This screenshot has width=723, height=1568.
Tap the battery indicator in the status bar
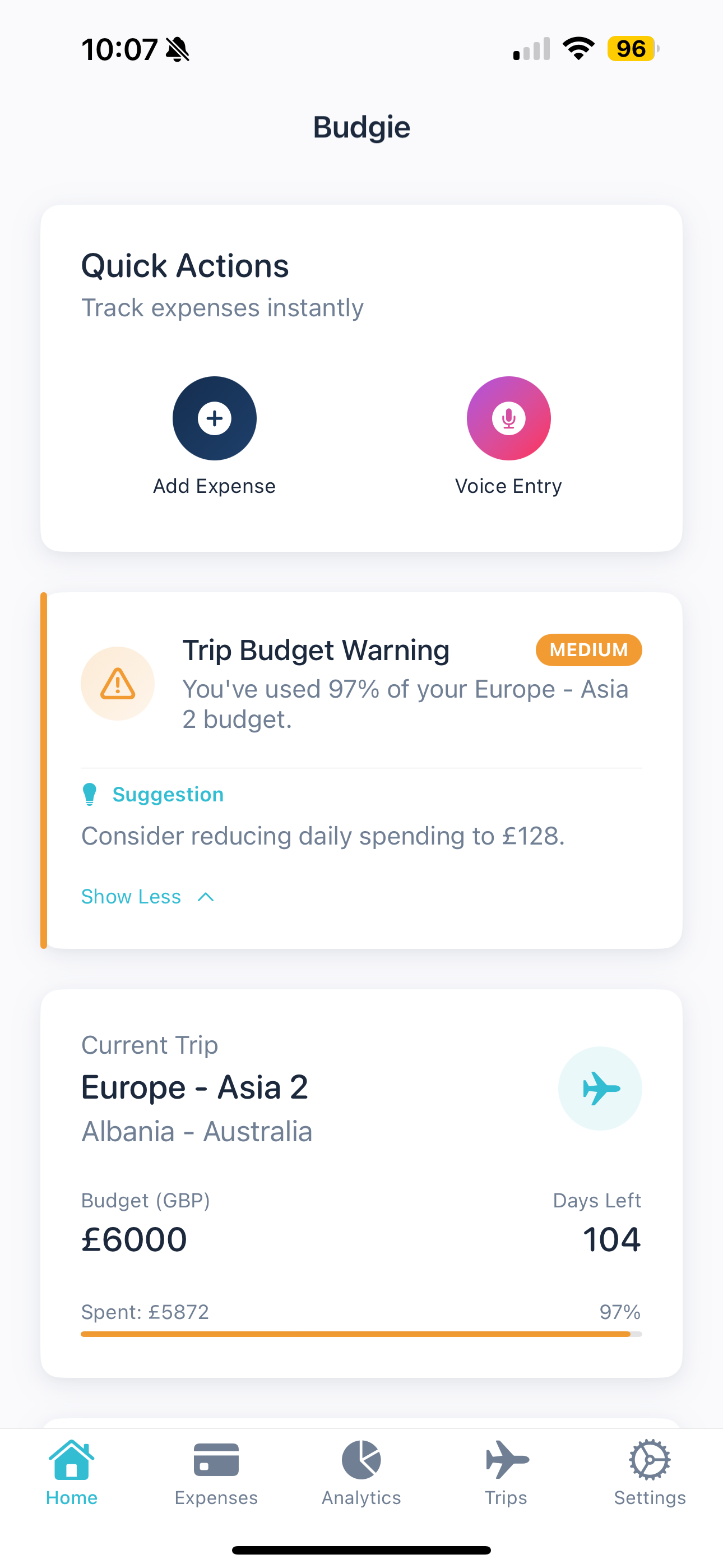point(631,50)
